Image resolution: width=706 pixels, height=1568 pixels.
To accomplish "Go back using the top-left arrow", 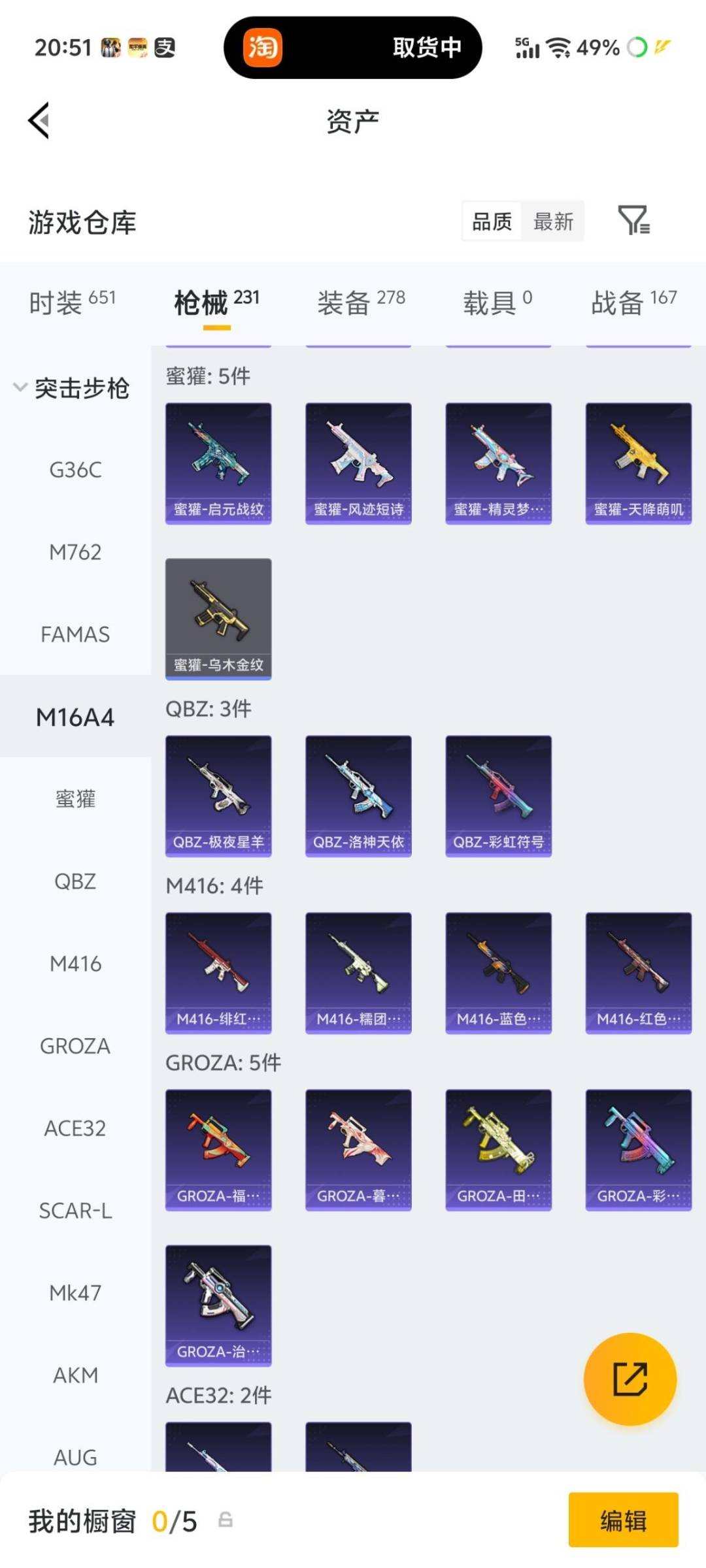I will [39, 121].
